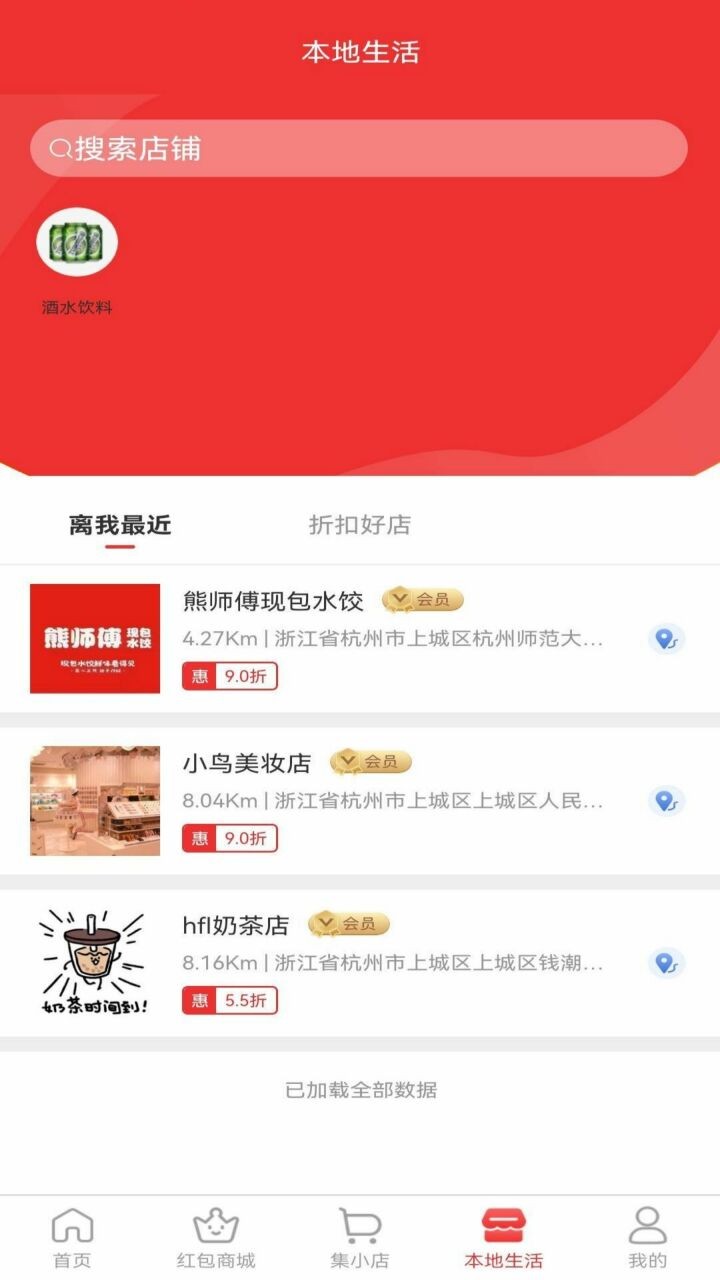Tap the 熊师傅现包水饺 store thumbnail
720x1280 pixels.
[x=94, y=637]
